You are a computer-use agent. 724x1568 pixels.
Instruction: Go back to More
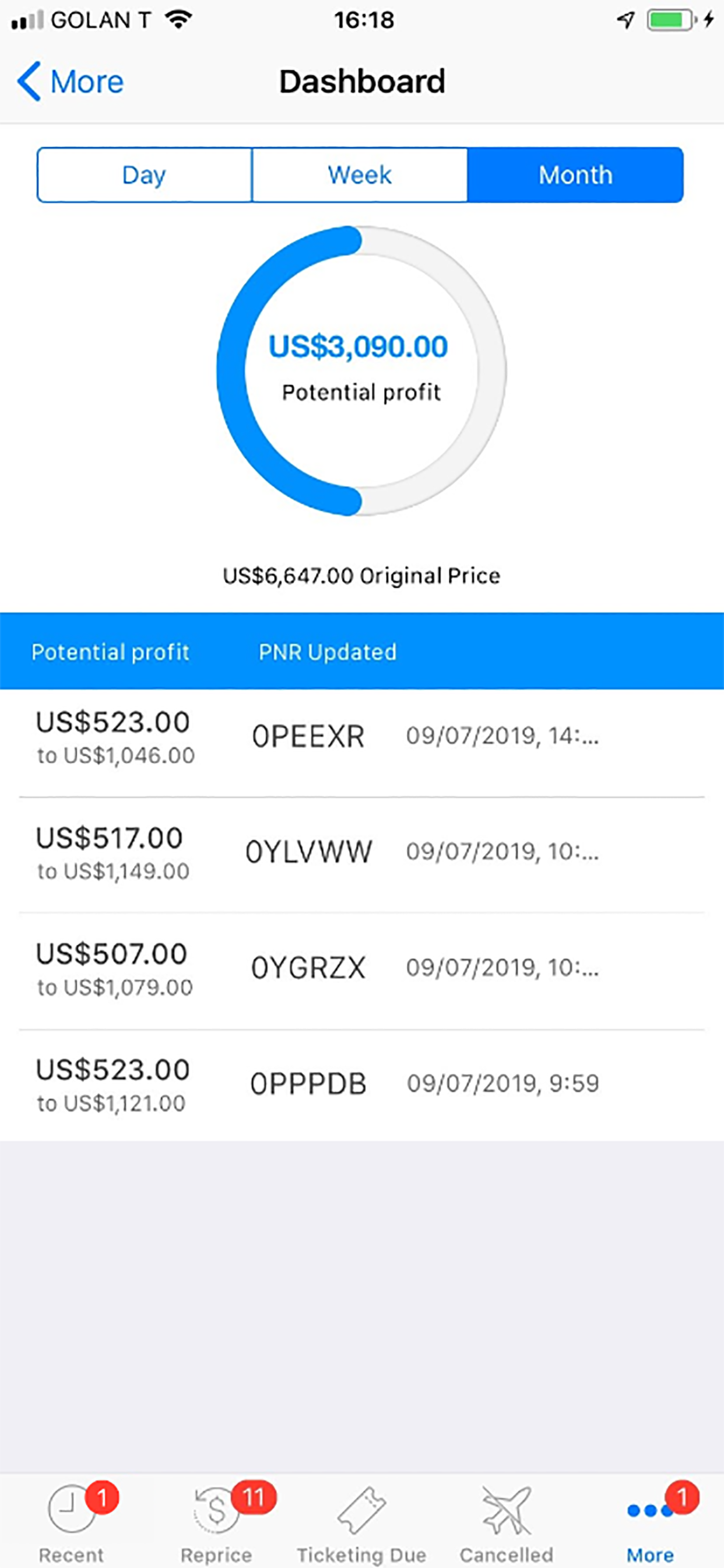click(x=70, y=81)
